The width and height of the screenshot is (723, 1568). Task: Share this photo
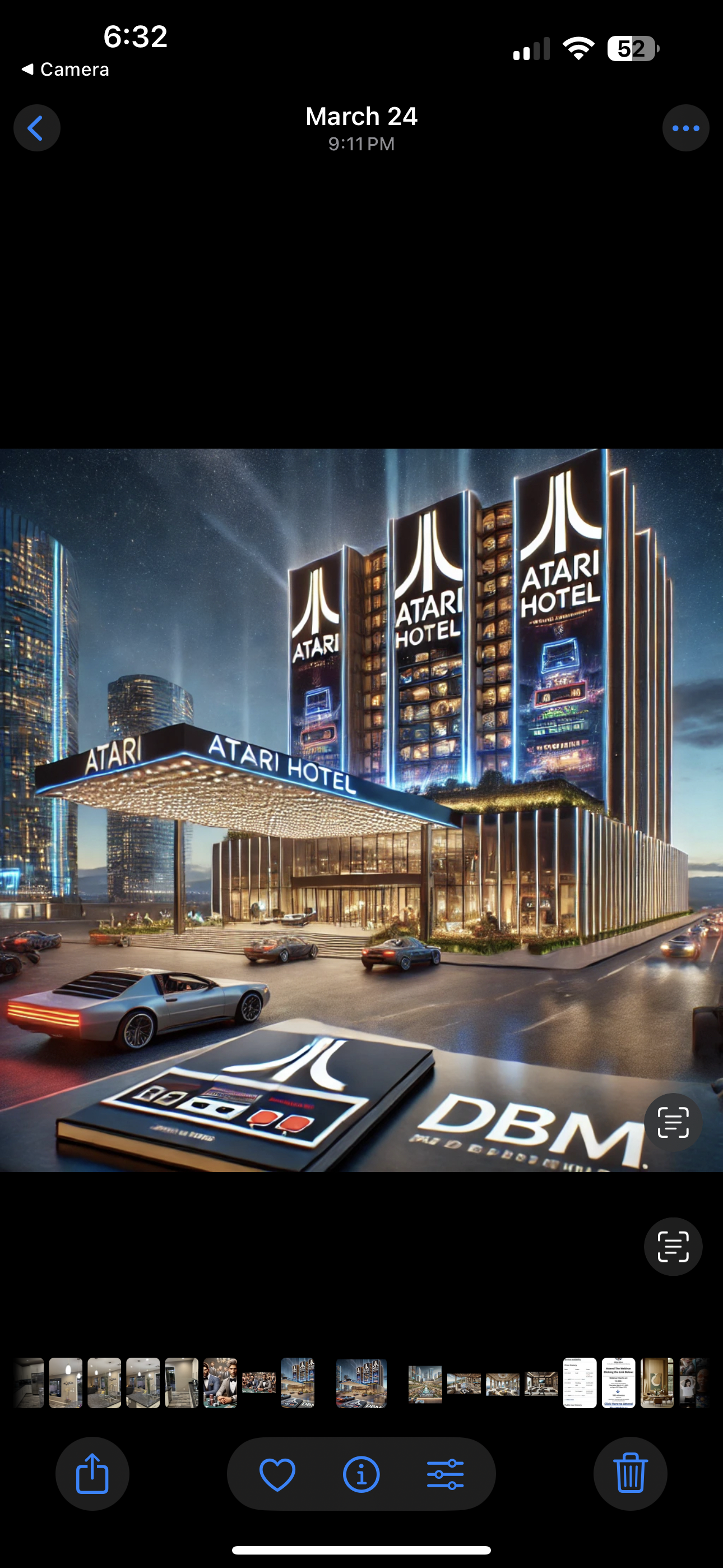click(x=92, y=1474)
